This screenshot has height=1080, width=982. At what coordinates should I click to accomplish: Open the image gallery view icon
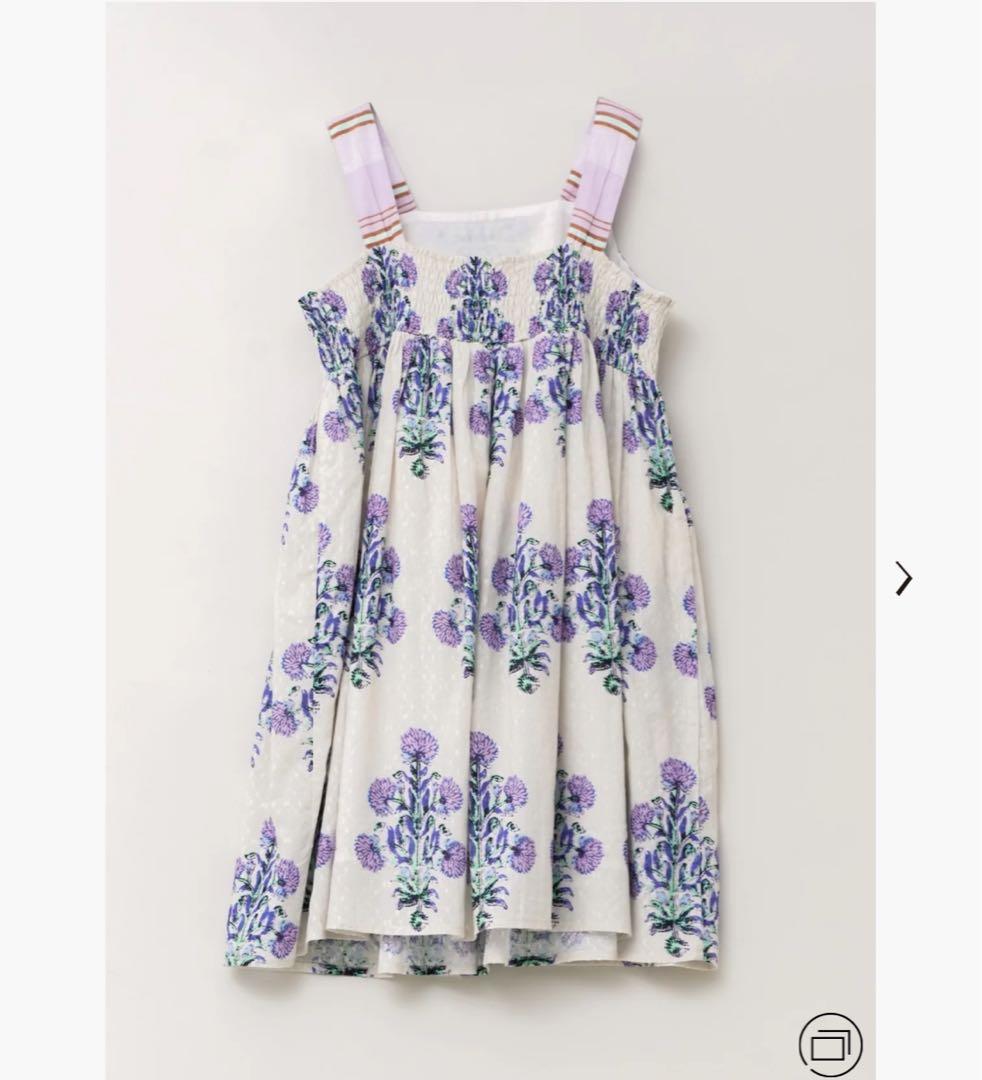pyautogui.click(x=830, y=1045)
